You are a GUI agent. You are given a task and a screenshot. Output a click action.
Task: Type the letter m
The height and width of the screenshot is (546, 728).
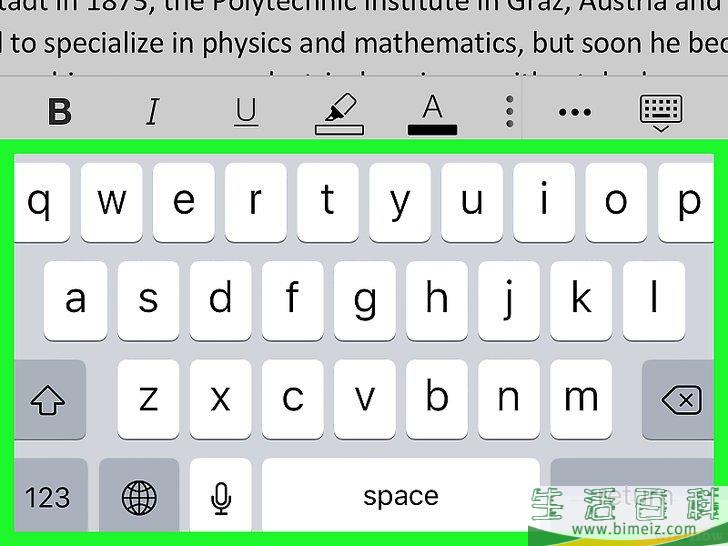coord(581,400)
